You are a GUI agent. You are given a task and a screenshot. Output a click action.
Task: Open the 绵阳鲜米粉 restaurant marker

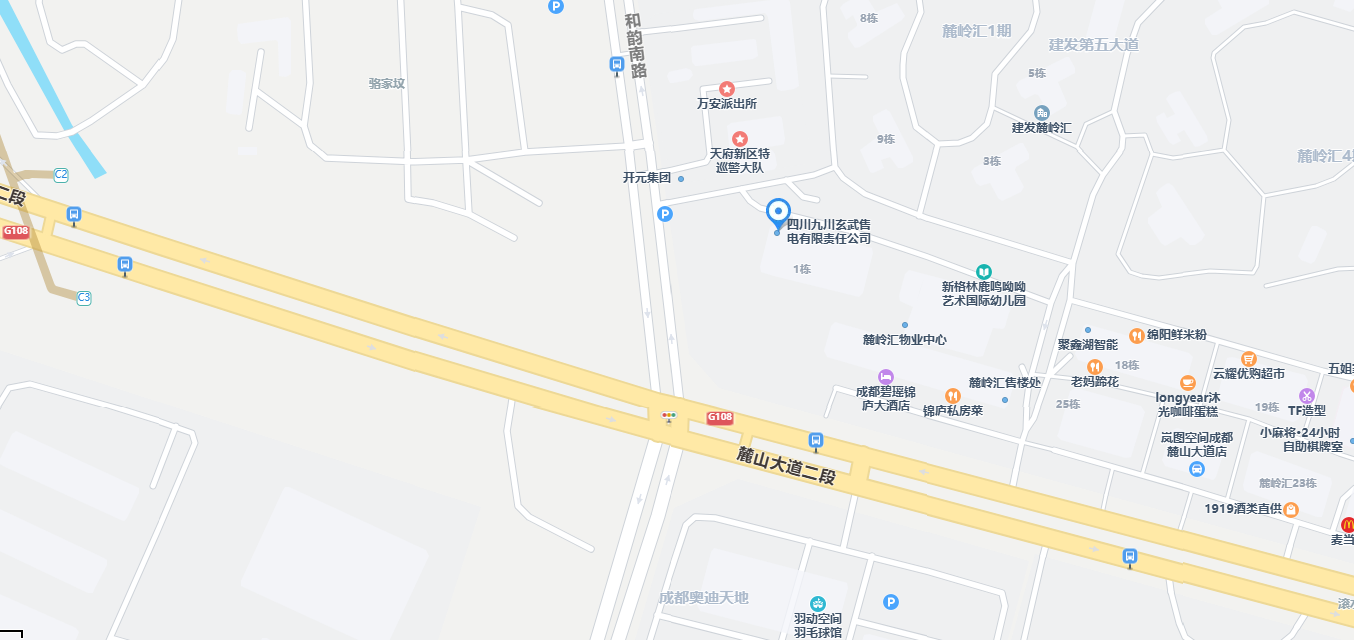click(x=1136, y=335)
